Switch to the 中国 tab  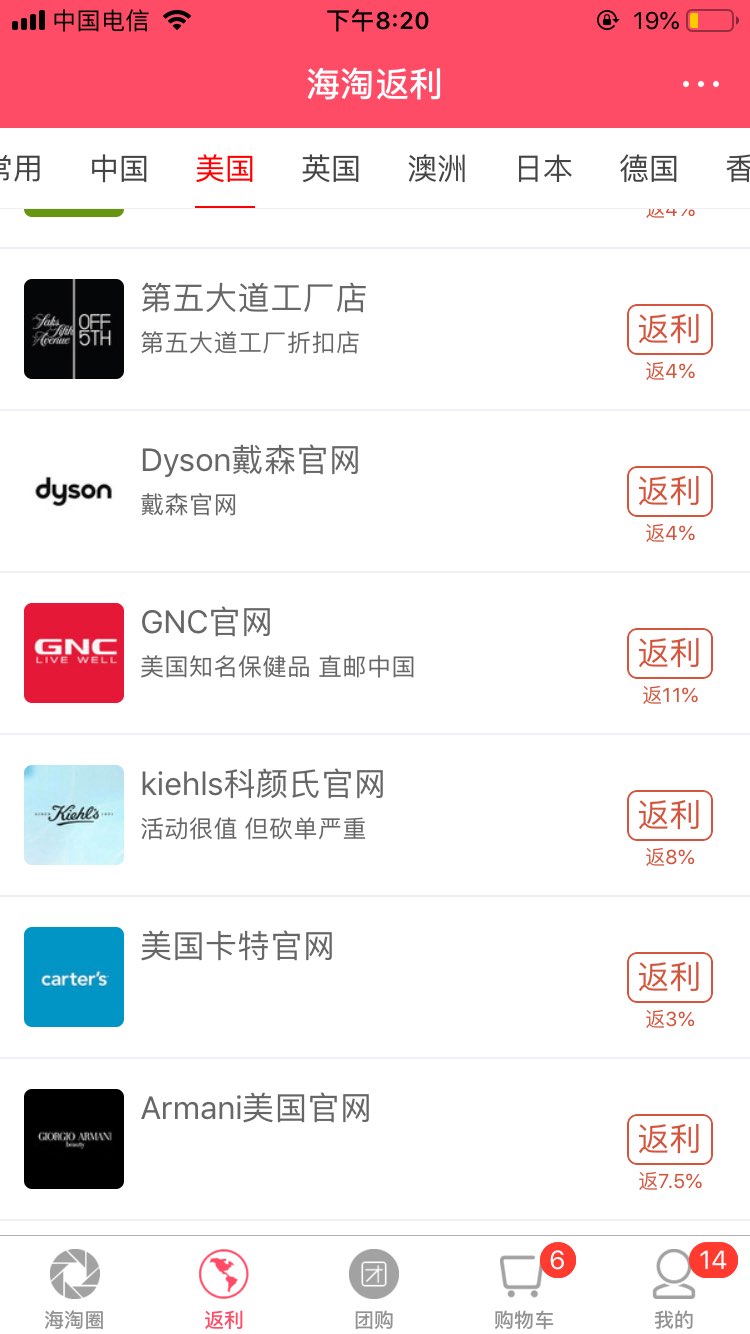(x=119, y=168)
